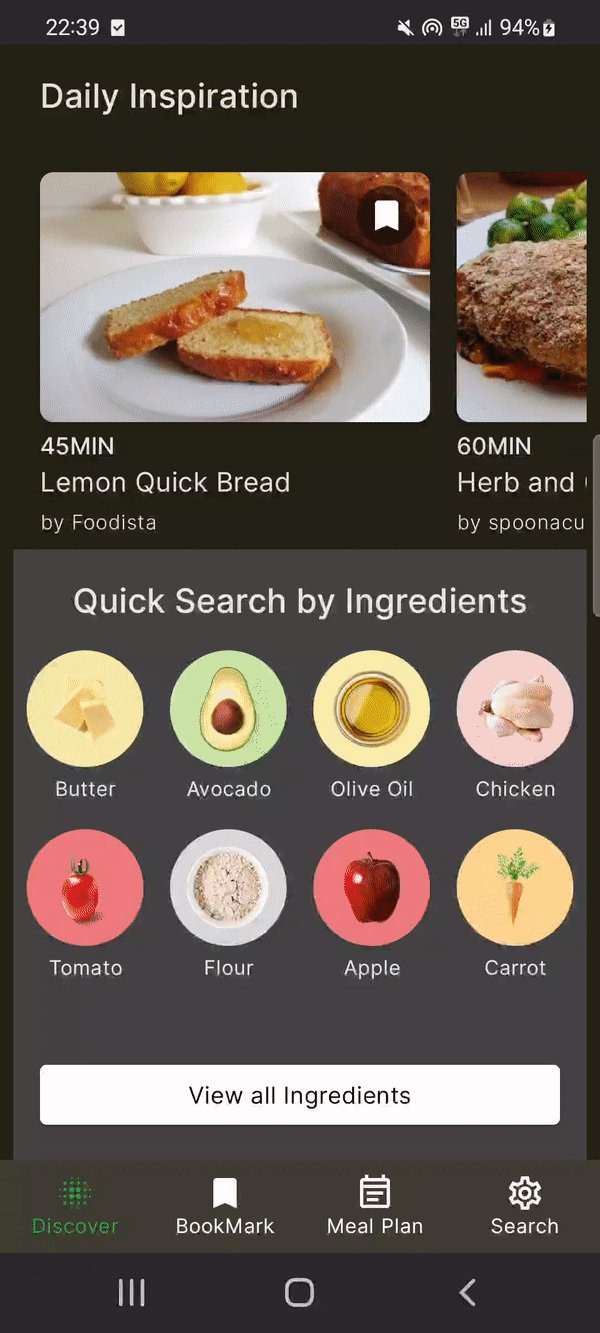View all Ingredients
This screenshot has width=600, height=1333.
[x=300, y=1095]
